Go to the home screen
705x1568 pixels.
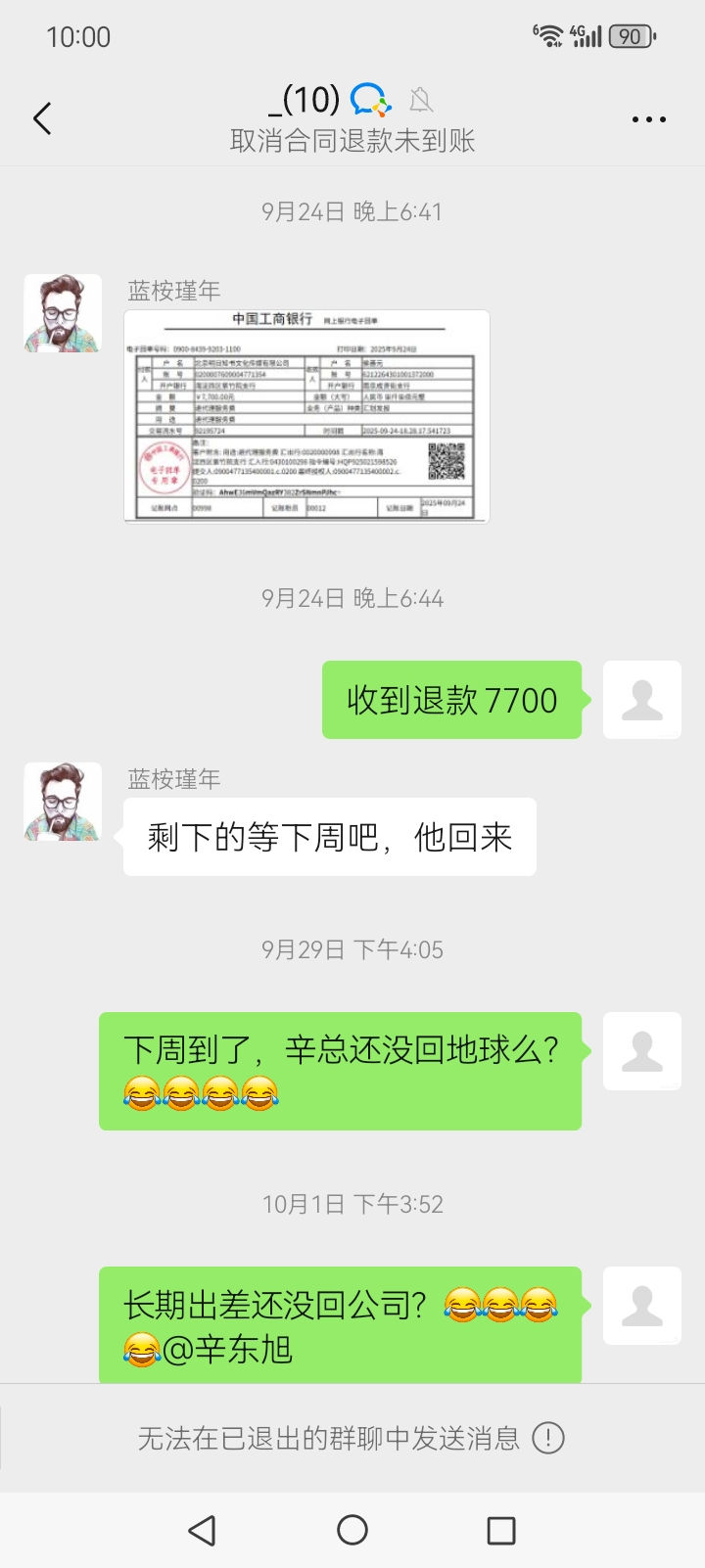point(352,1530)
